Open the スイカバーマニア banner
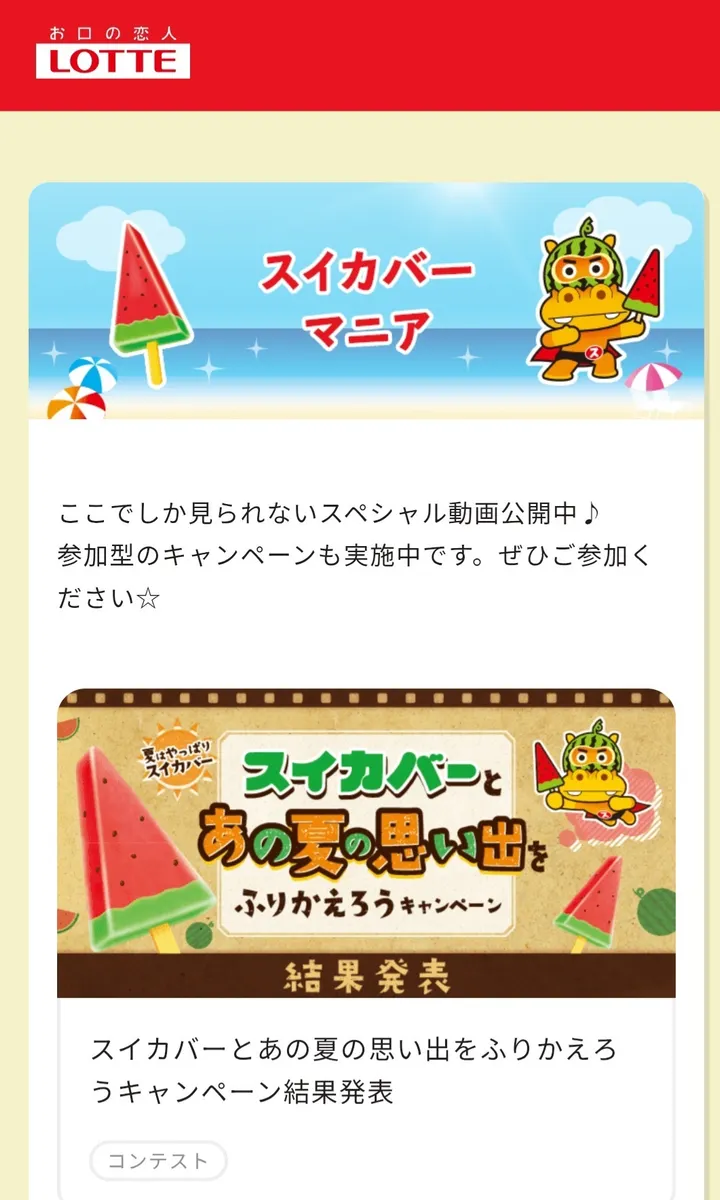Screen dimensions: 720x1200 point(366,300)
